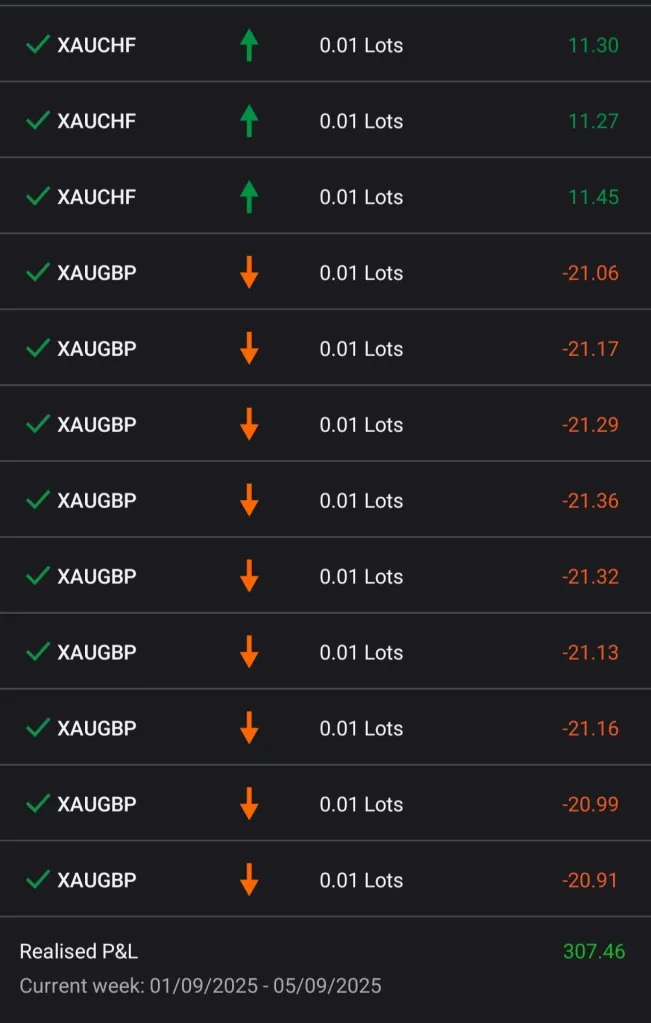
Task: View the XAUGBP trade with -20.91 loss
Action: click(x=325, y=881)
